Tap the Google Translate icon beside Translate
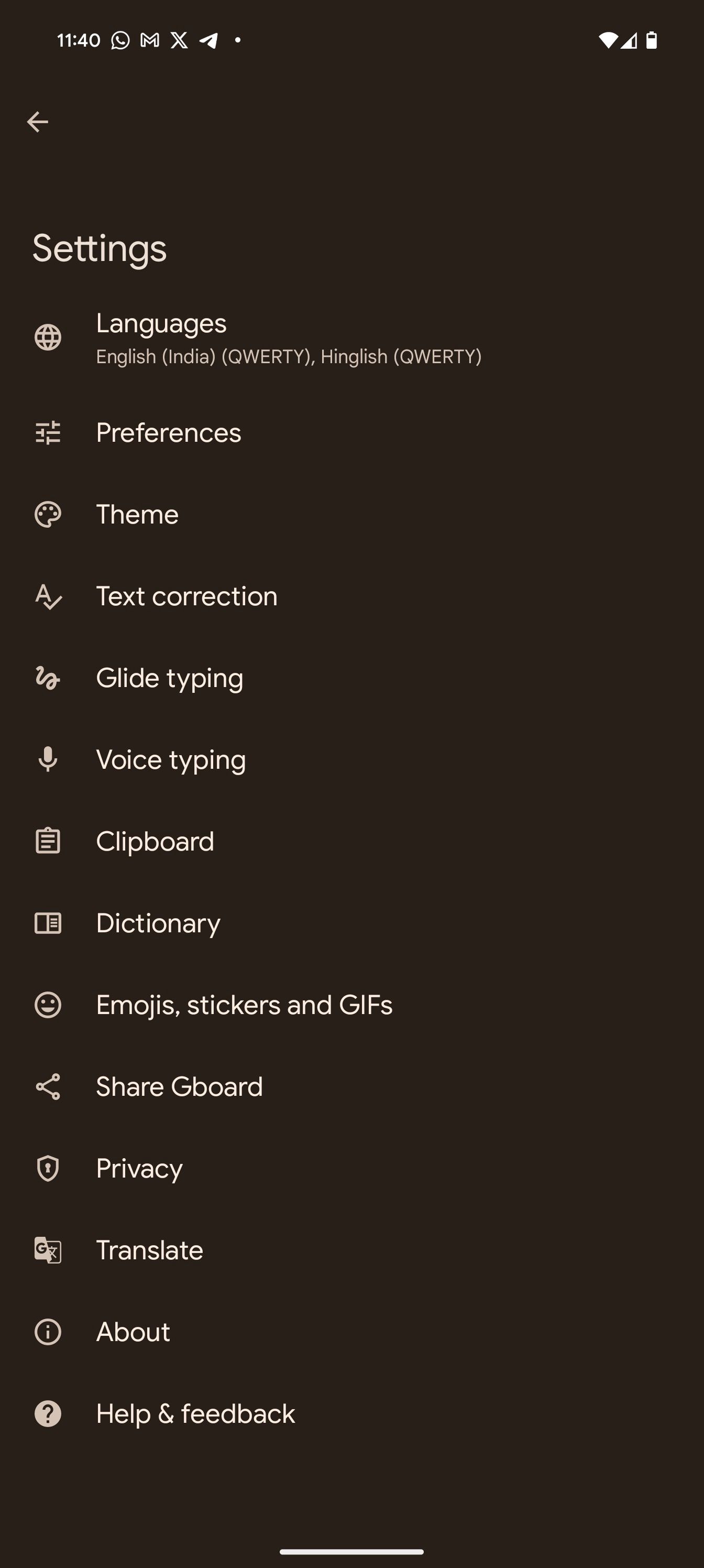The width and height of the screenshot is (704, 1568). (x=49, y=1249)
